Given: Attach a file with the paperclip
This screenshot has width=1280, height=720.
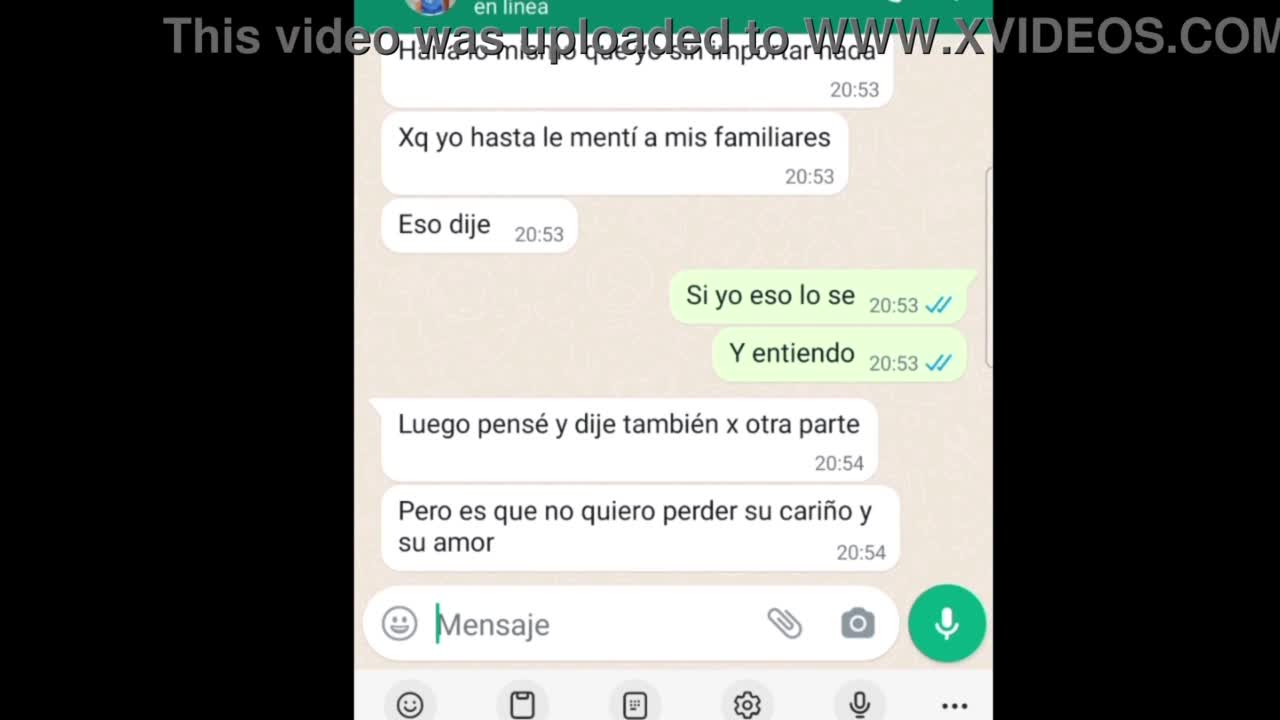Looking at the screenshot, I should [x=784, y=623].
